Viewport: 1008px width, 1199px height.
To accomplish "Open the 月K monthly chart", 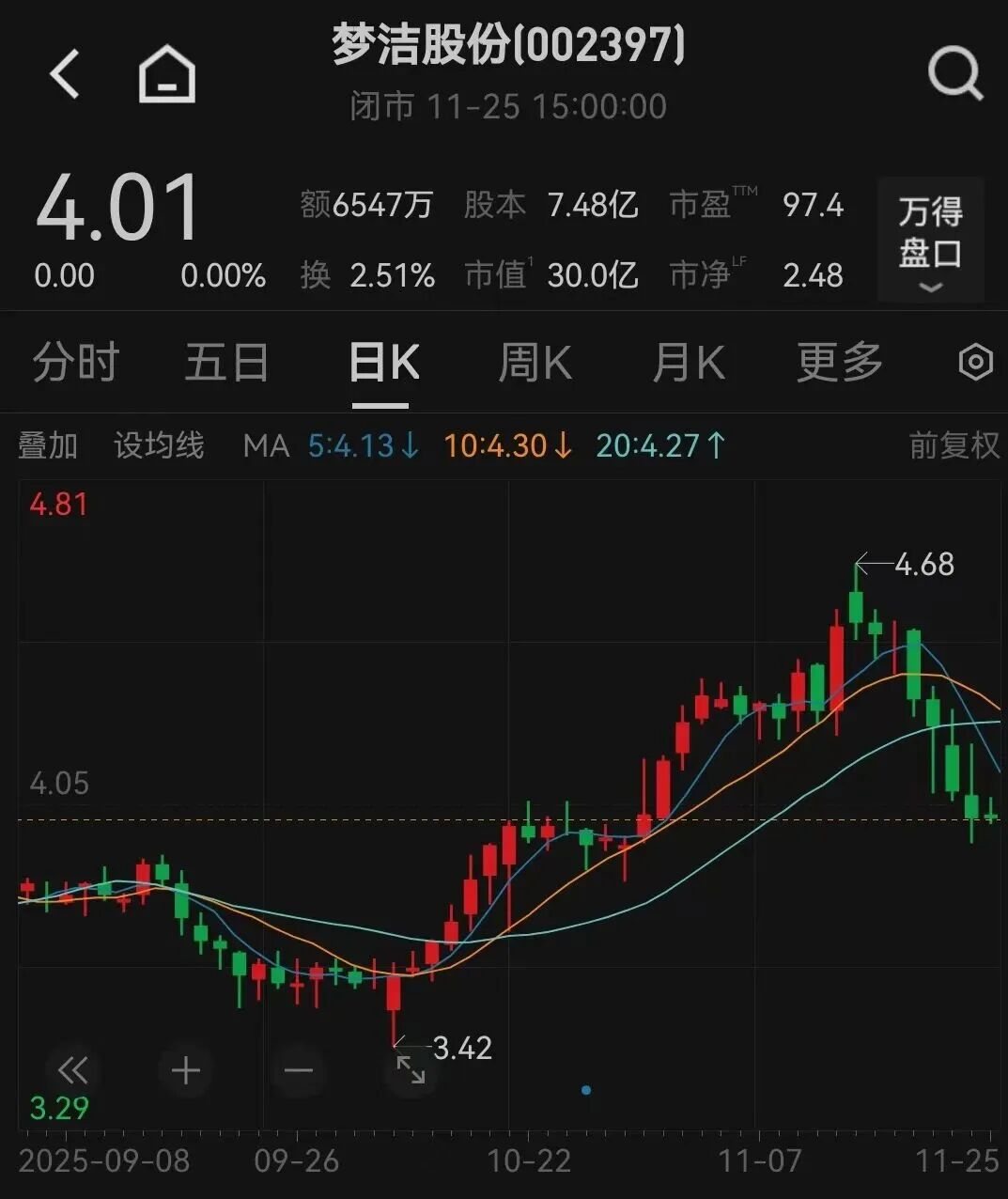I will [689, 361].
